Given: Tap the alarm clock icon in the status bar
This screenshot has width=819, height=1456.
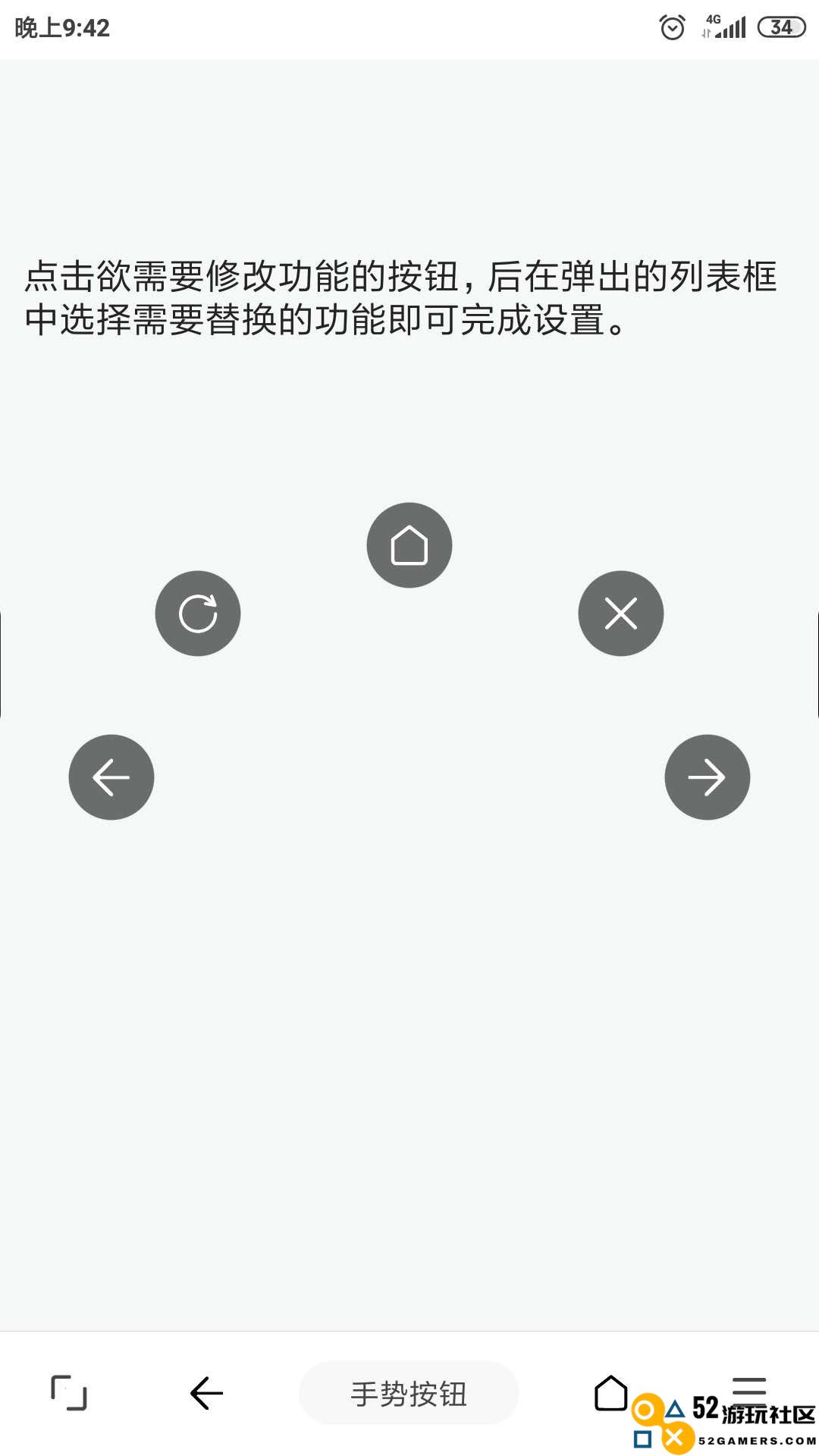Looking at the screenshot, I should [670, 25].
